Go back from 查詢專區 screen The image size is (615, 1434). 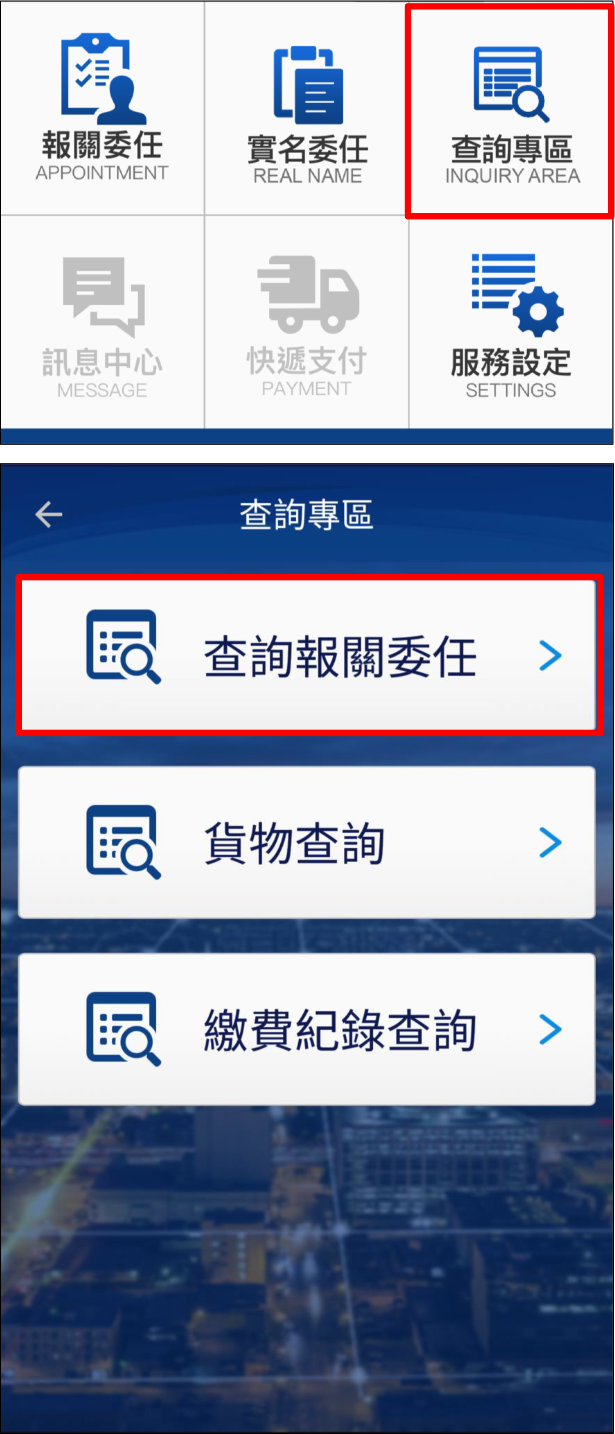[x=49, y=515]
